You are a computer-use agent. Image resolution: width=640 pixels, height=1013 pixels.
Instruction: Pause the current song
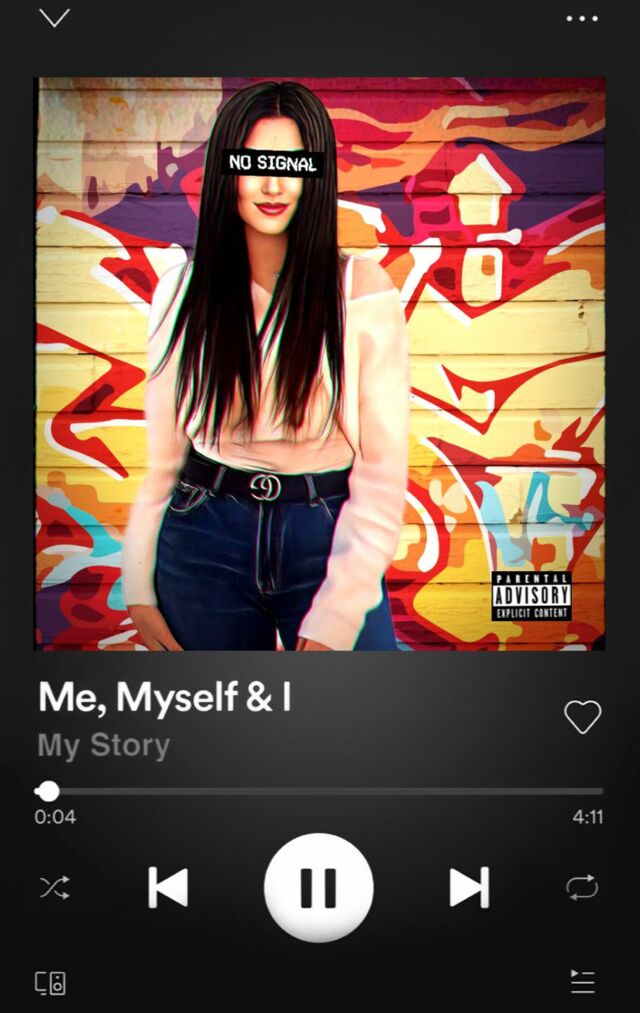(319, 887)
